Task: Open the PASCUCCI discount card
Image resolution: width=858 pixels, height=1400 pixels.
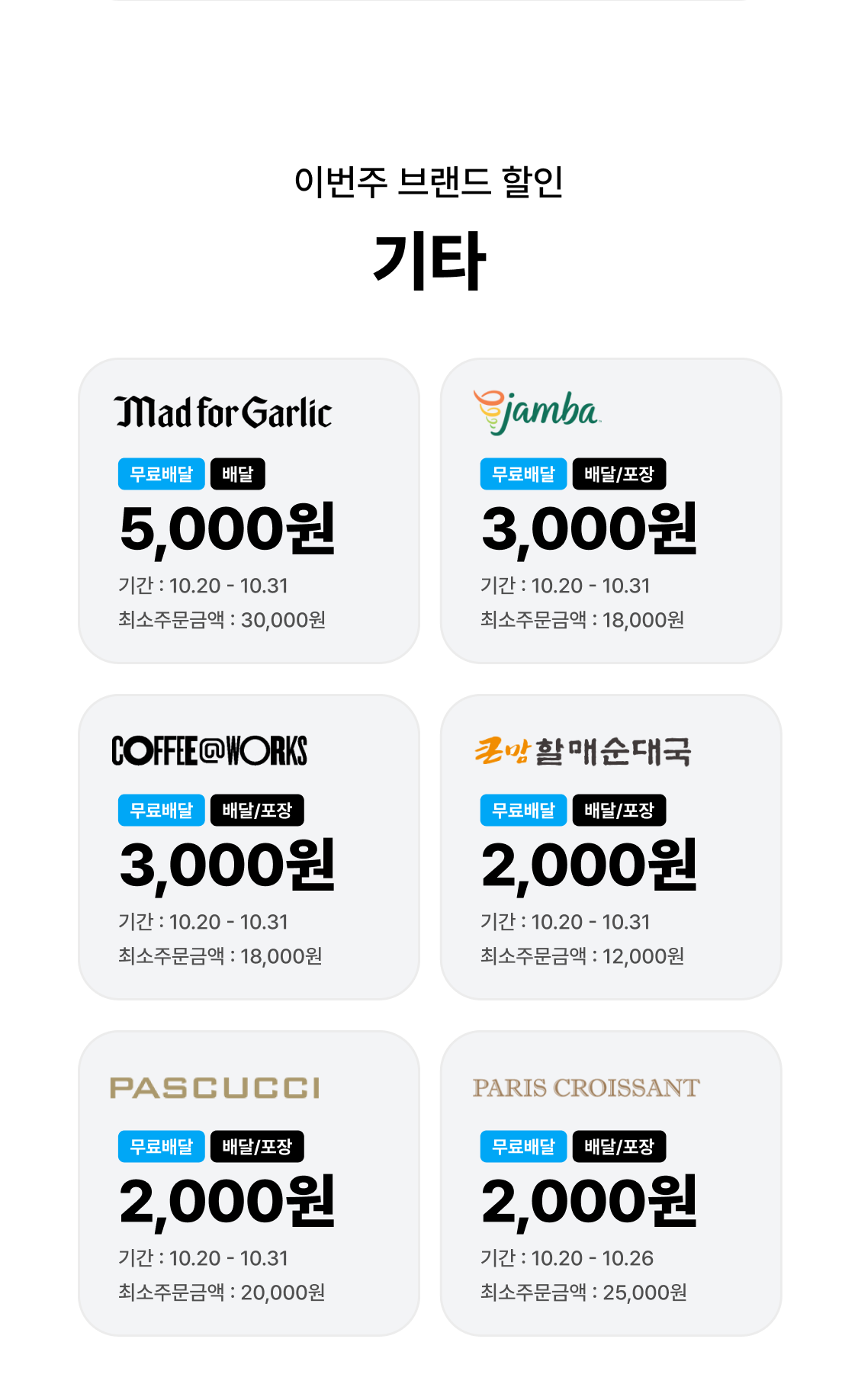Action: [x=249, y=1183]
